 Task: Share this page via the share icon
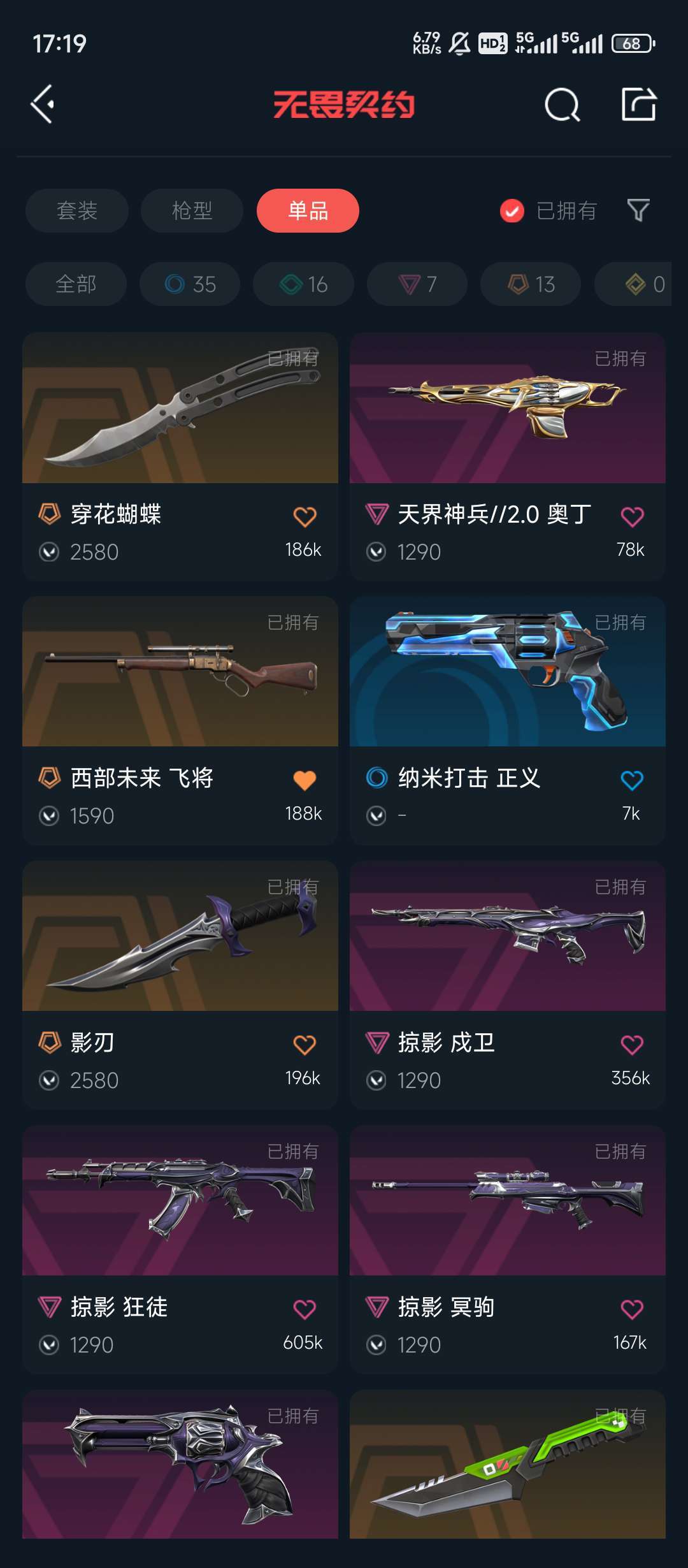(639, 104)
